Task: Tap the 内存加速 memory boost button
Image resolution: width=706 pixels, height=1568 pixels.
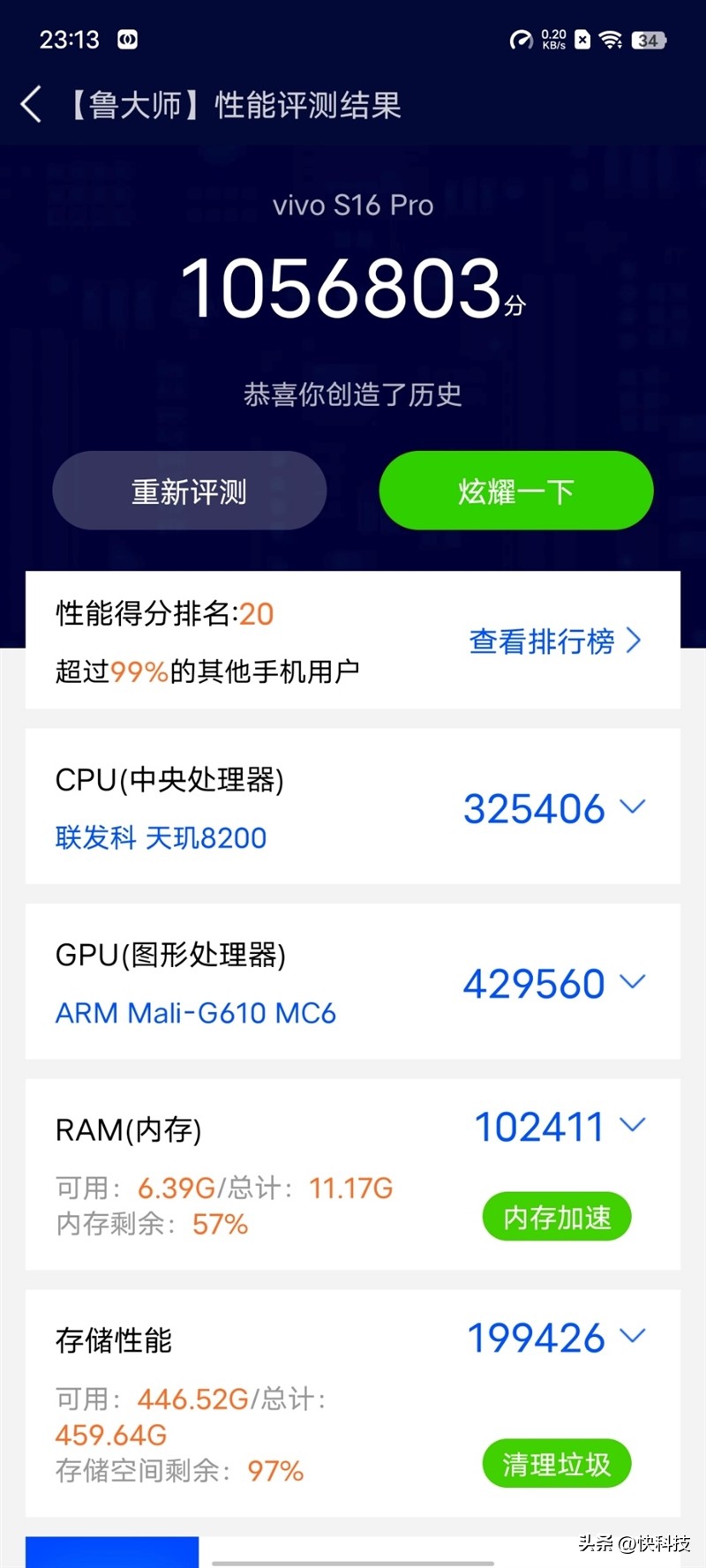Action: click(555, 1217)
